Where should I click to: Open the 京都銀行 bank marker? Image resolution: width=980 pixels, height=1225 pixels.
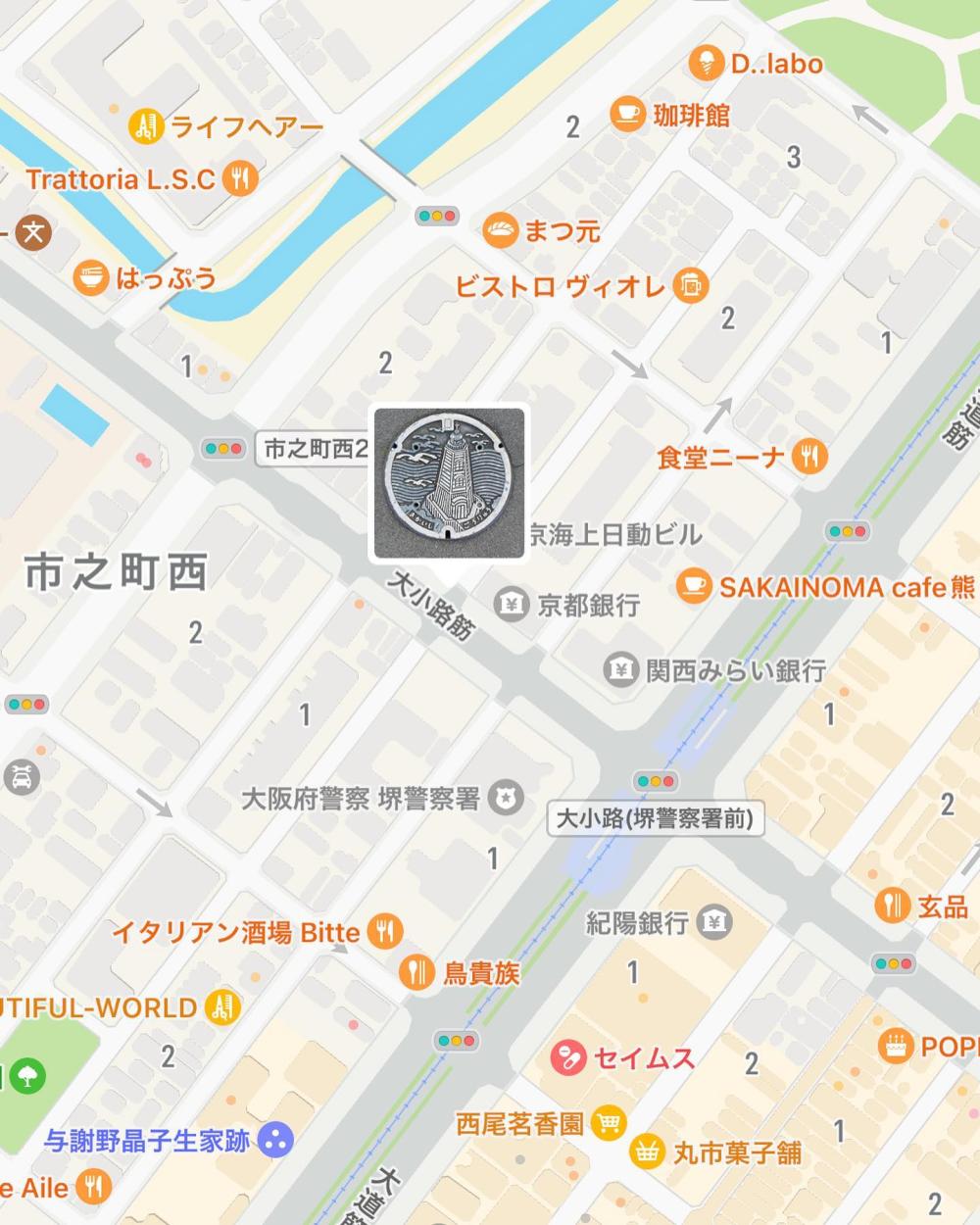tap(510, 605)
